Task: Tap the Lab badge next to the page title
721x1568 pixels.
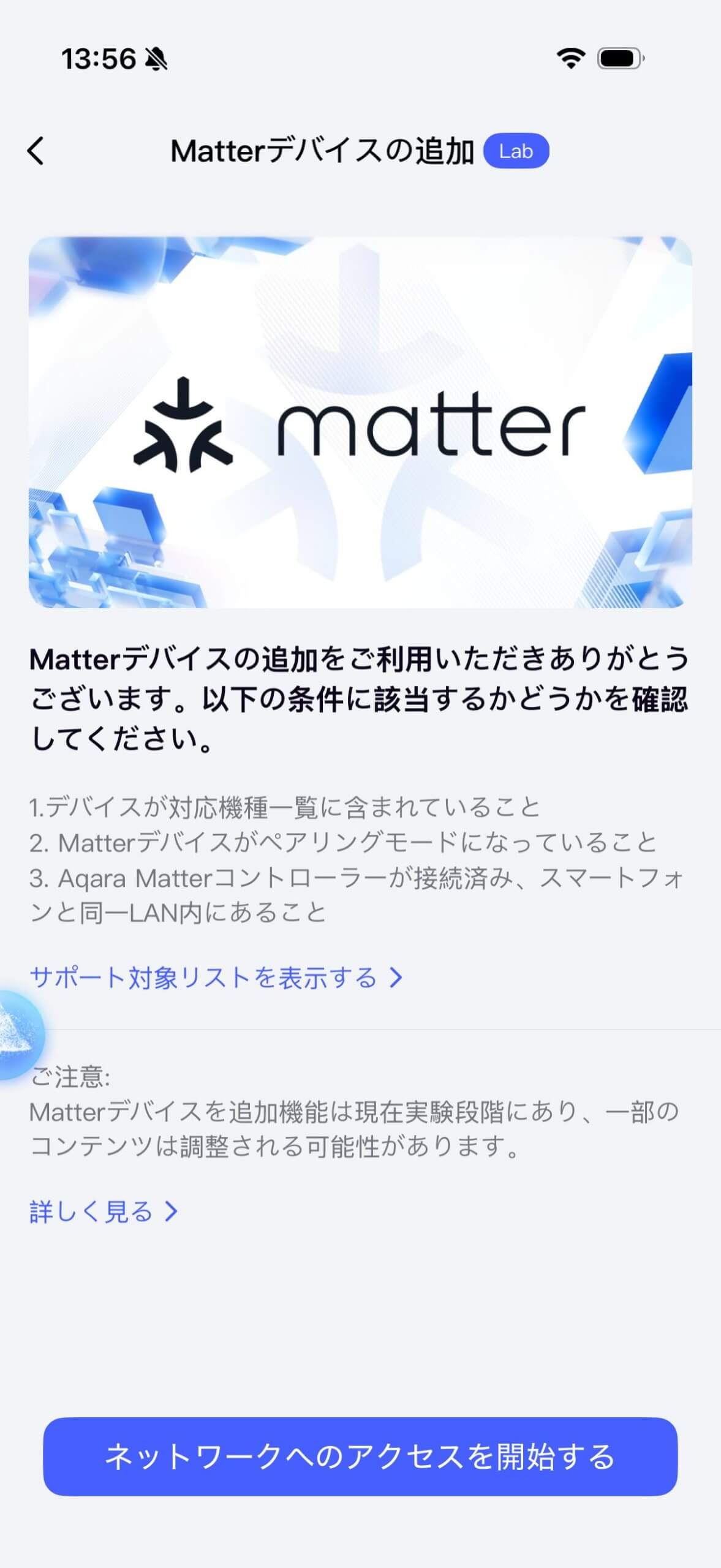Action: click(515, 151)
